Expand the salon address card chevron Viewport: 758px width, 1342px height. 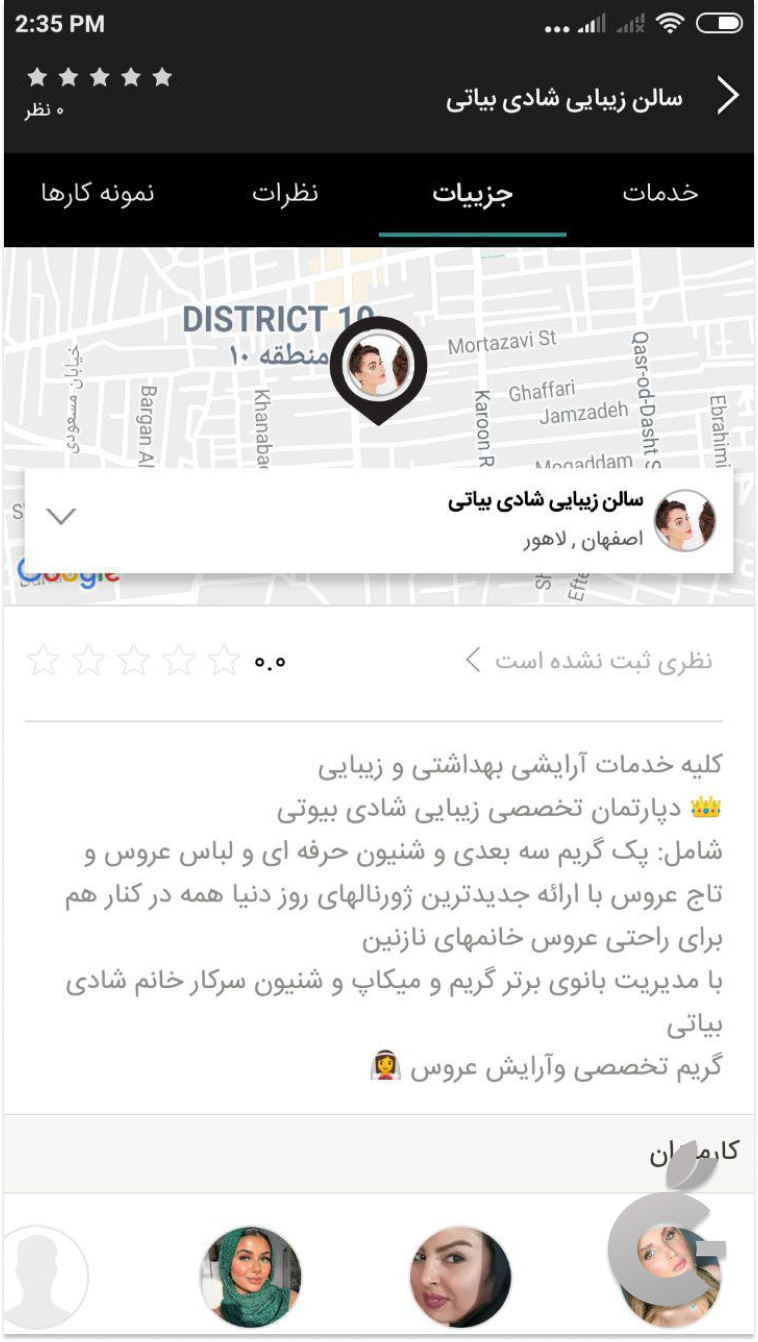(x=62, y=517)
